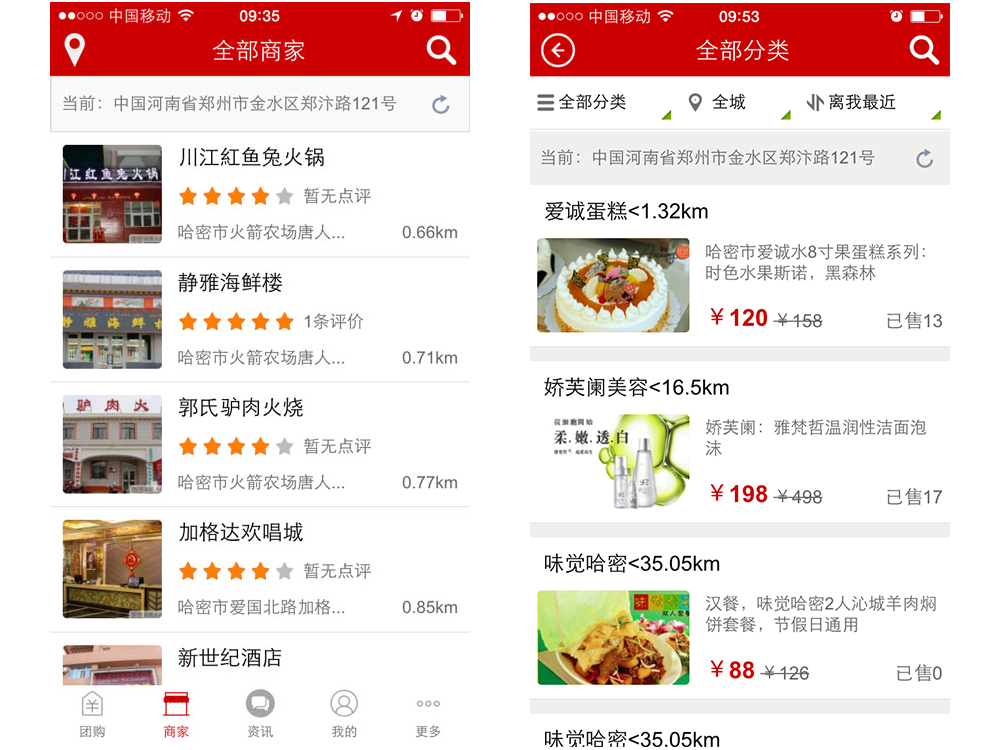
Task: Tap search icon on the 全部分类 header
Action: [x=924, y=50]
